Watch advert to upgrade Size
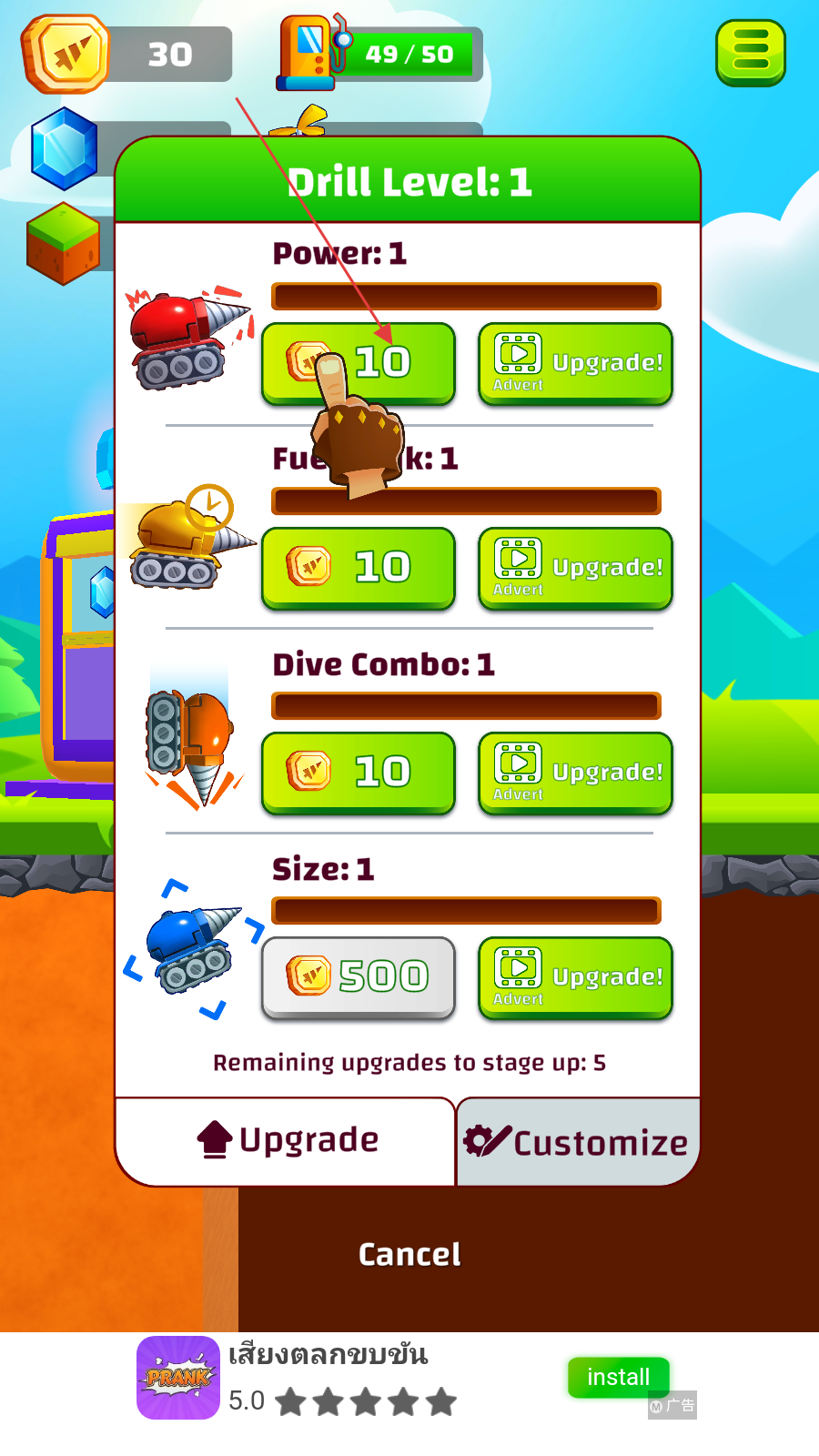This screenshot has height=1456, width=819. click(x=575, y=977)
